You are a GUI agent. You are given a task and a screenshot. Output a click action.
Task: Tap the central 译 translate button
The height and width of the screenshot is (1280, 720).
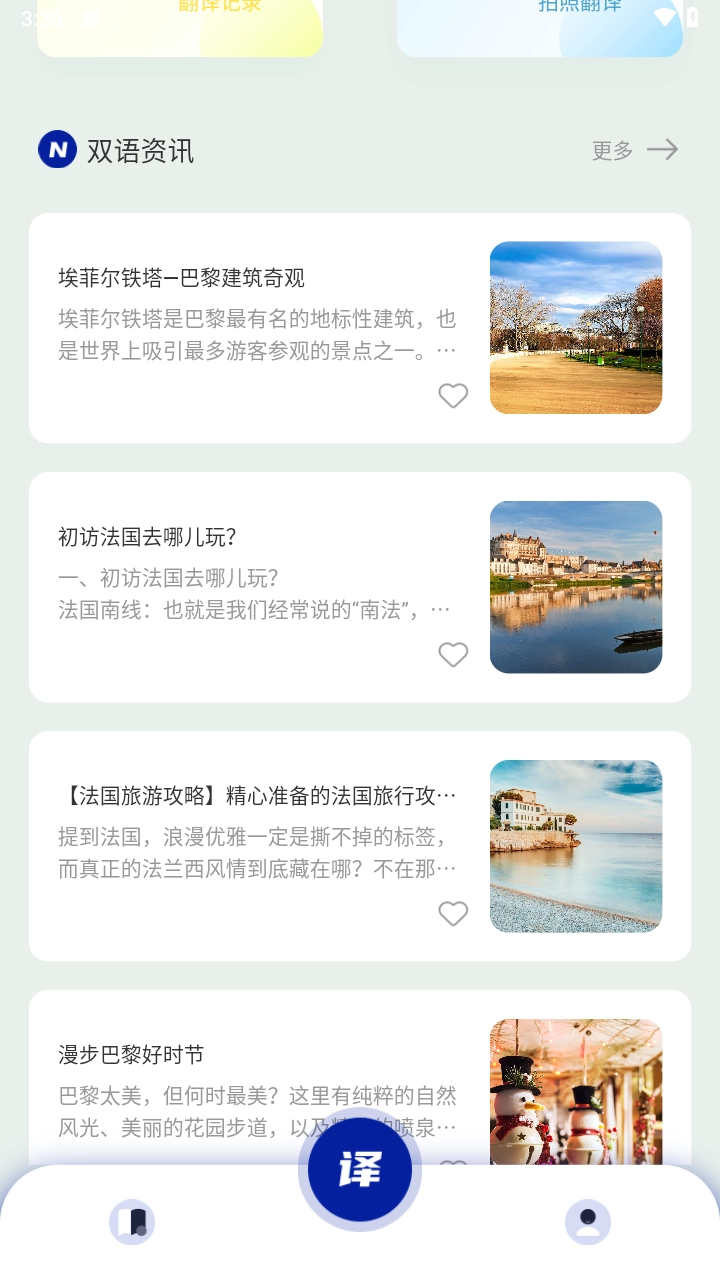tap(360, 1169)
